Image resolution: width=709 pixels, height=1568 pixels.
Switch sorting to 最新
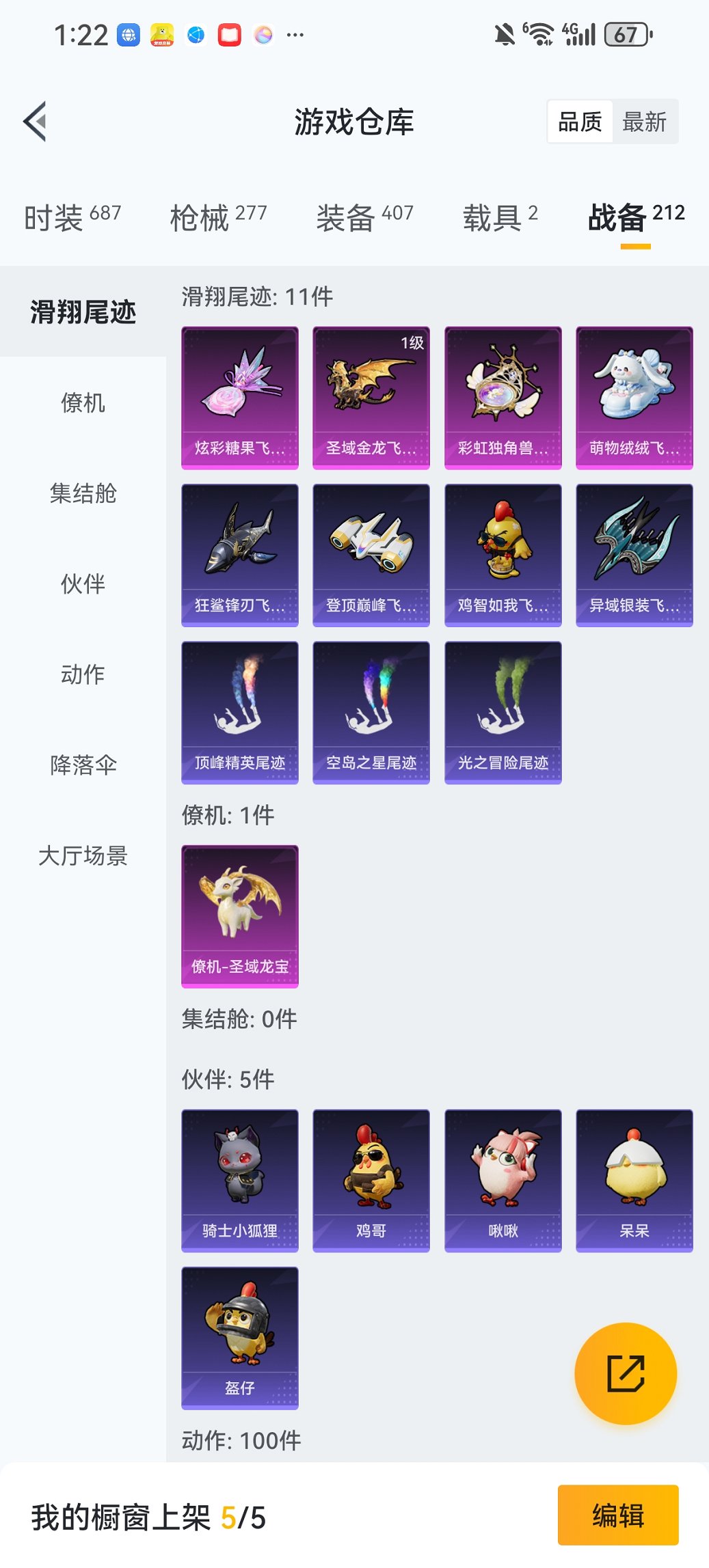point(645,122)
